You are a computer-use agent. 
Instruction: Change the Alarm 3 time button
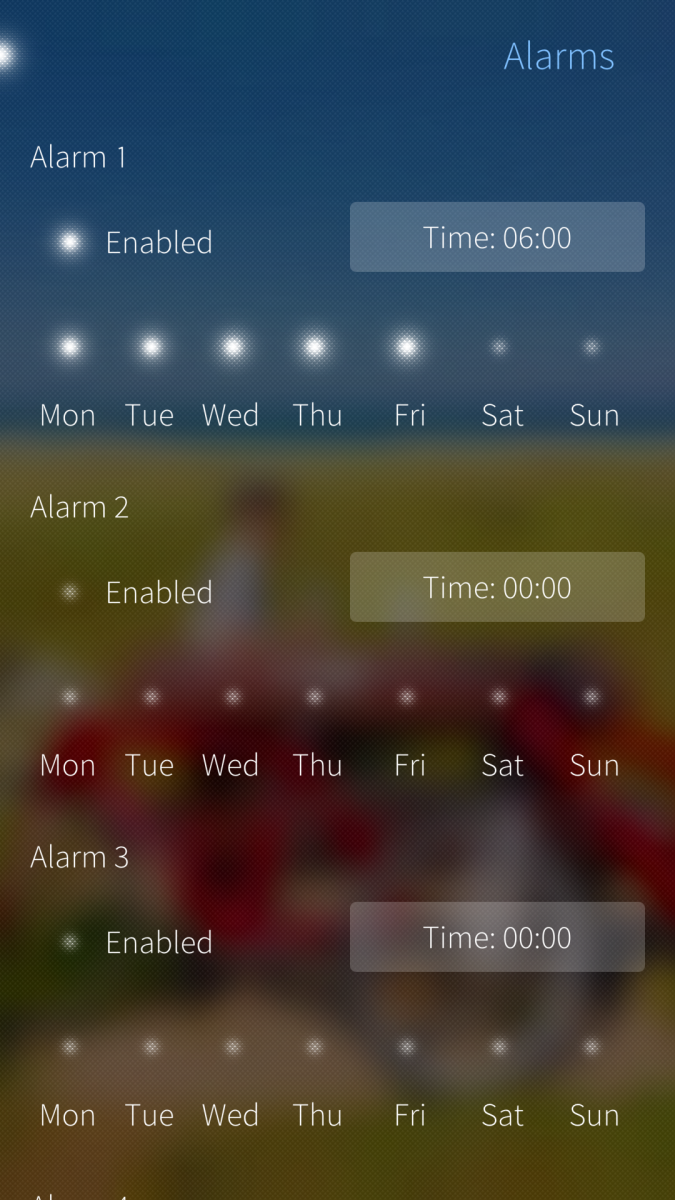point(497,937)
